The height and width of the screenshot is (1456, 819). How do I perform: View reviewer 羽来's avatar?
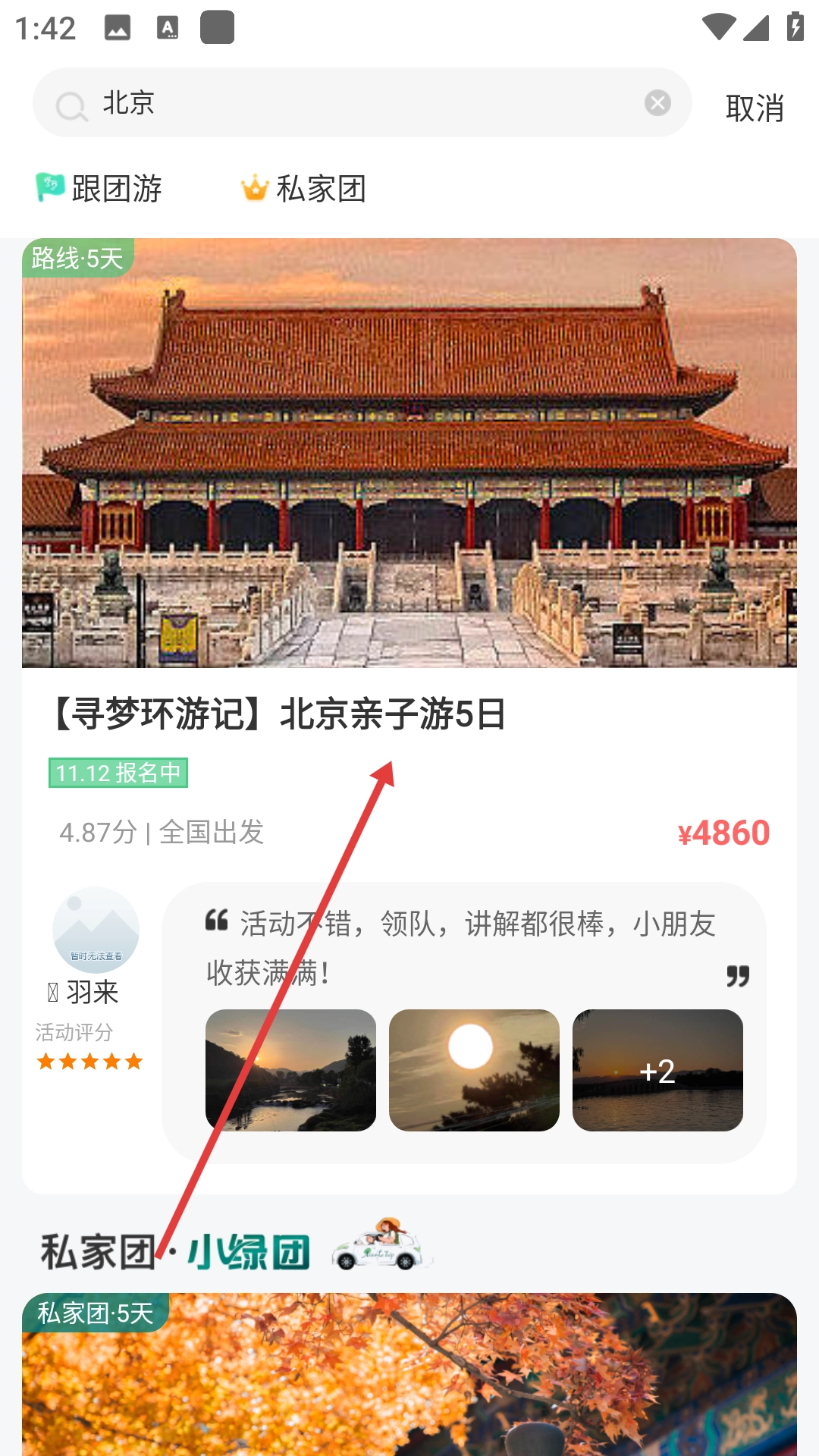pyautogui.click(x=96, y=930)
